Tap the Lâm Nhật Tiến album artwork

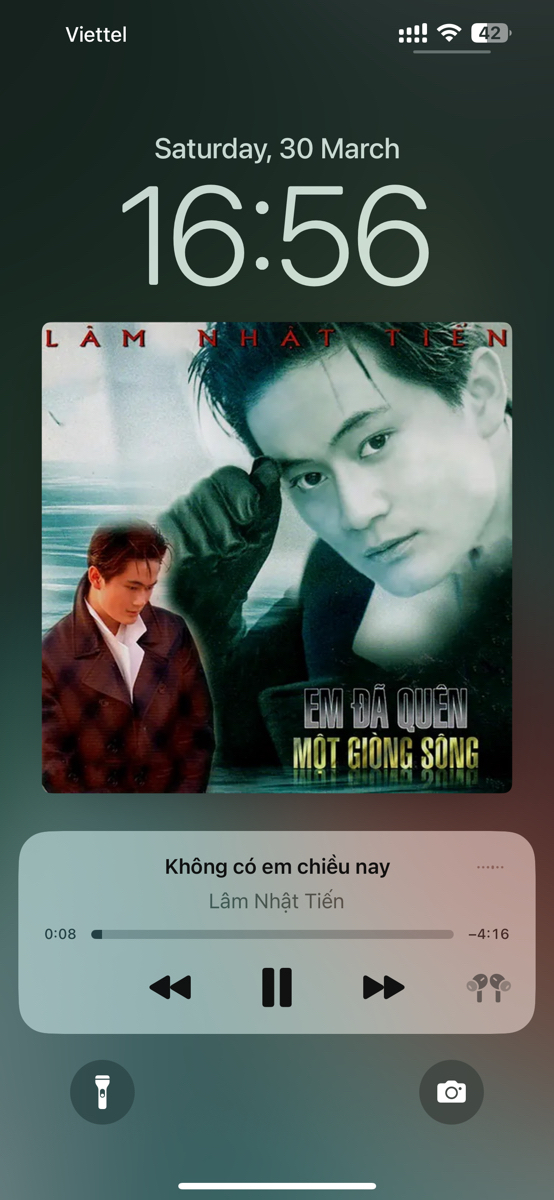click(277, 557)
